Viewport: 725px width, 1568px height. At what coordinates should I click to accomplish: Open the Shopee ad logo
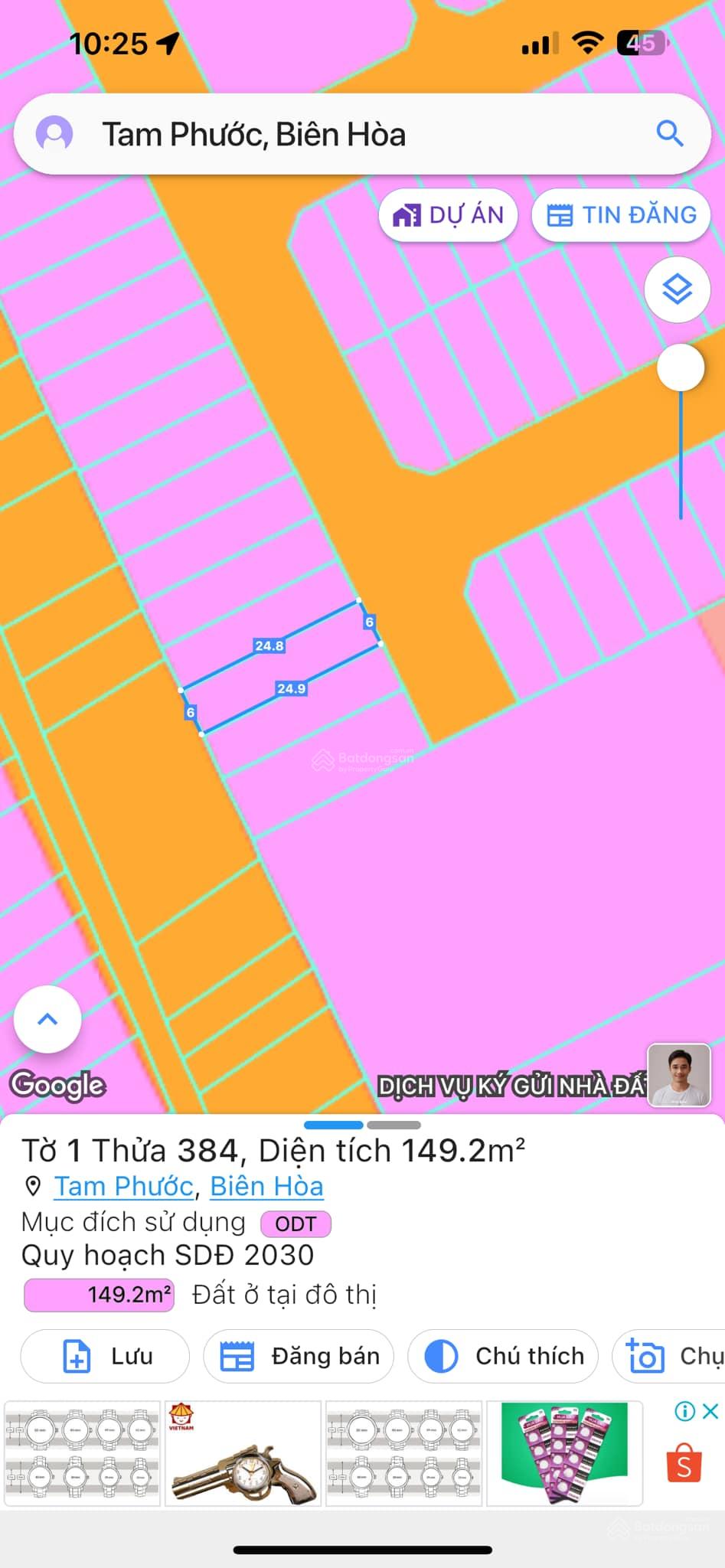coord(684,1463)
